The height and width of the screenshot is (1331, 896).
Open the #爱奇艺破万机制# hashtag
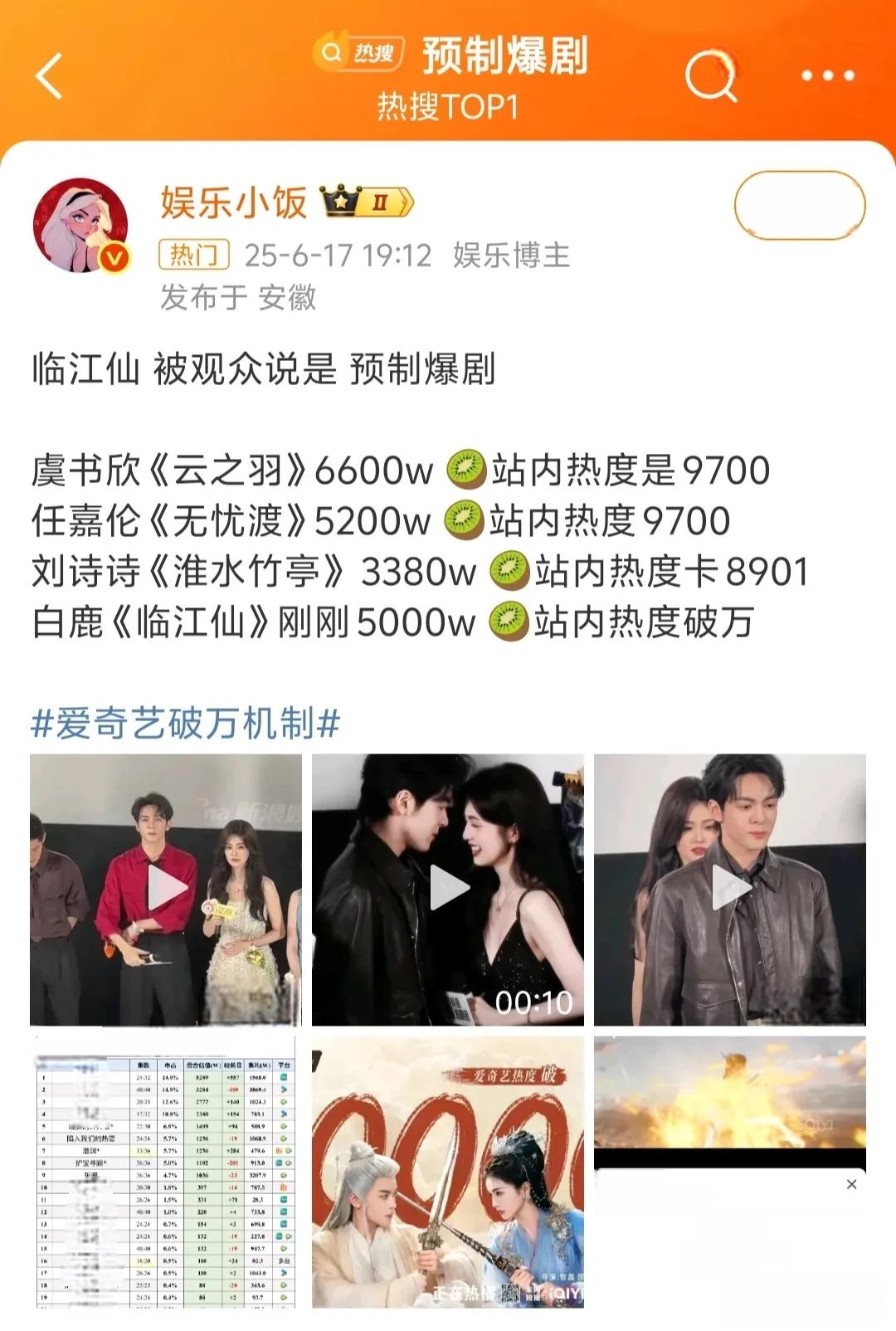185,723
